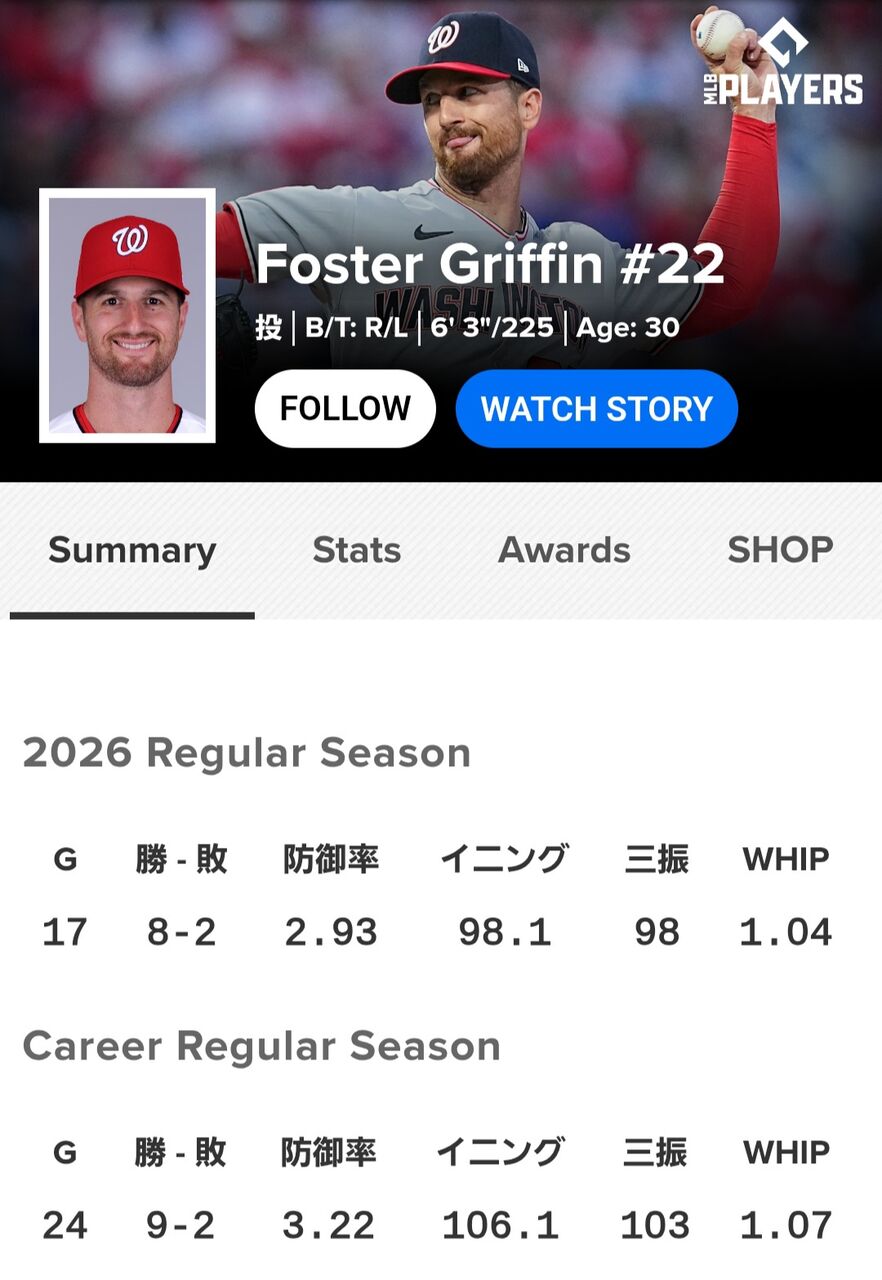
Task: Switch to the Stats tab
Action: click(357, 550)
